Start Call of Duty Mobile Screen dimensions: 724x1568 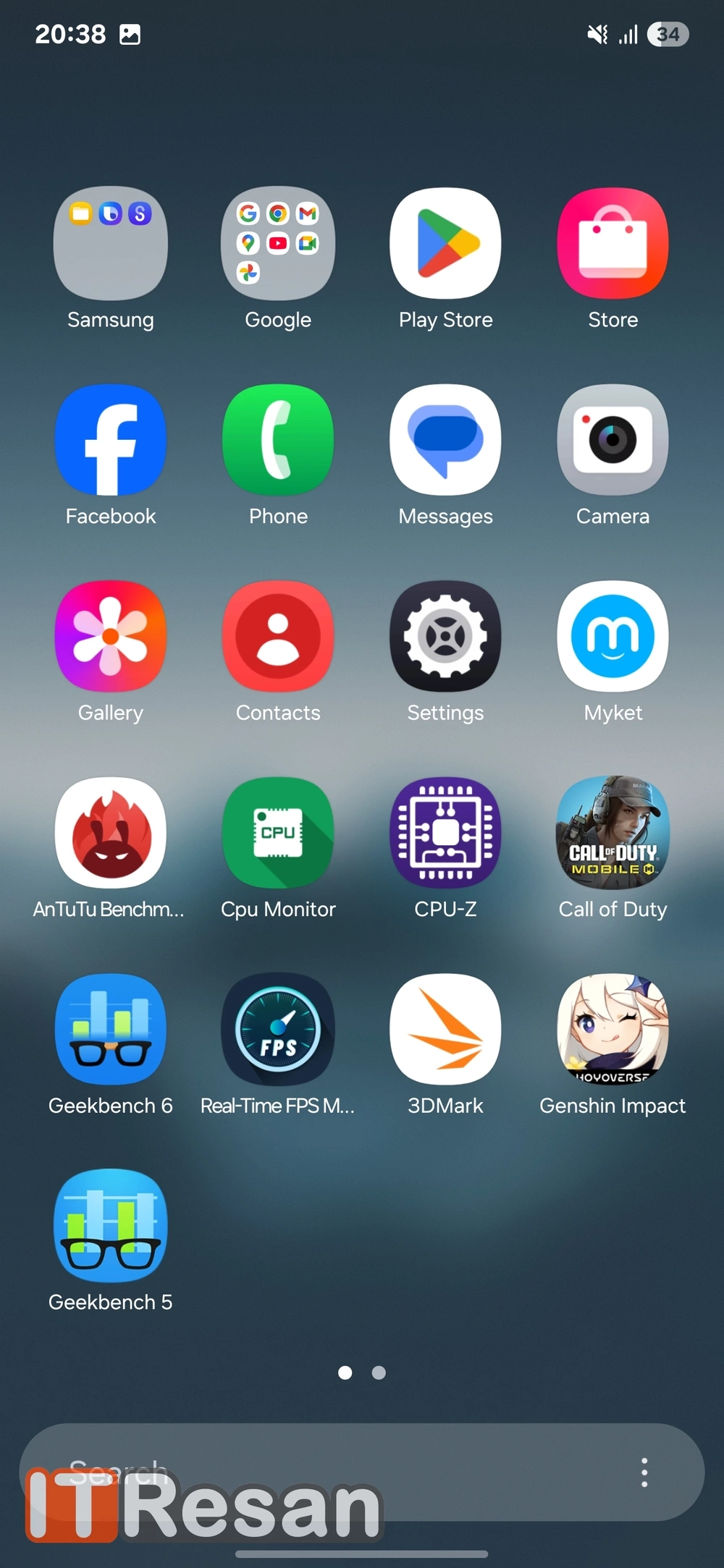[613, 833]
